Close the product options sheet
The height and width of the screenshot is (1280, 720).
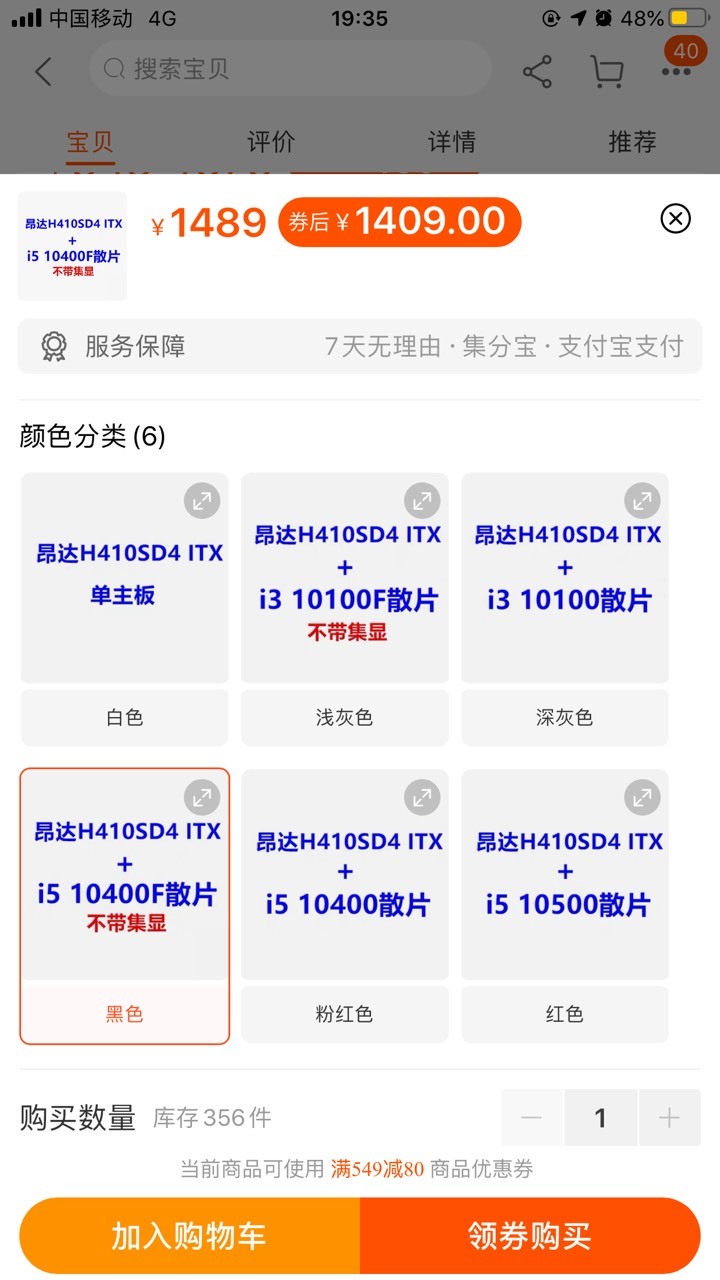click(x=676, y=218)
